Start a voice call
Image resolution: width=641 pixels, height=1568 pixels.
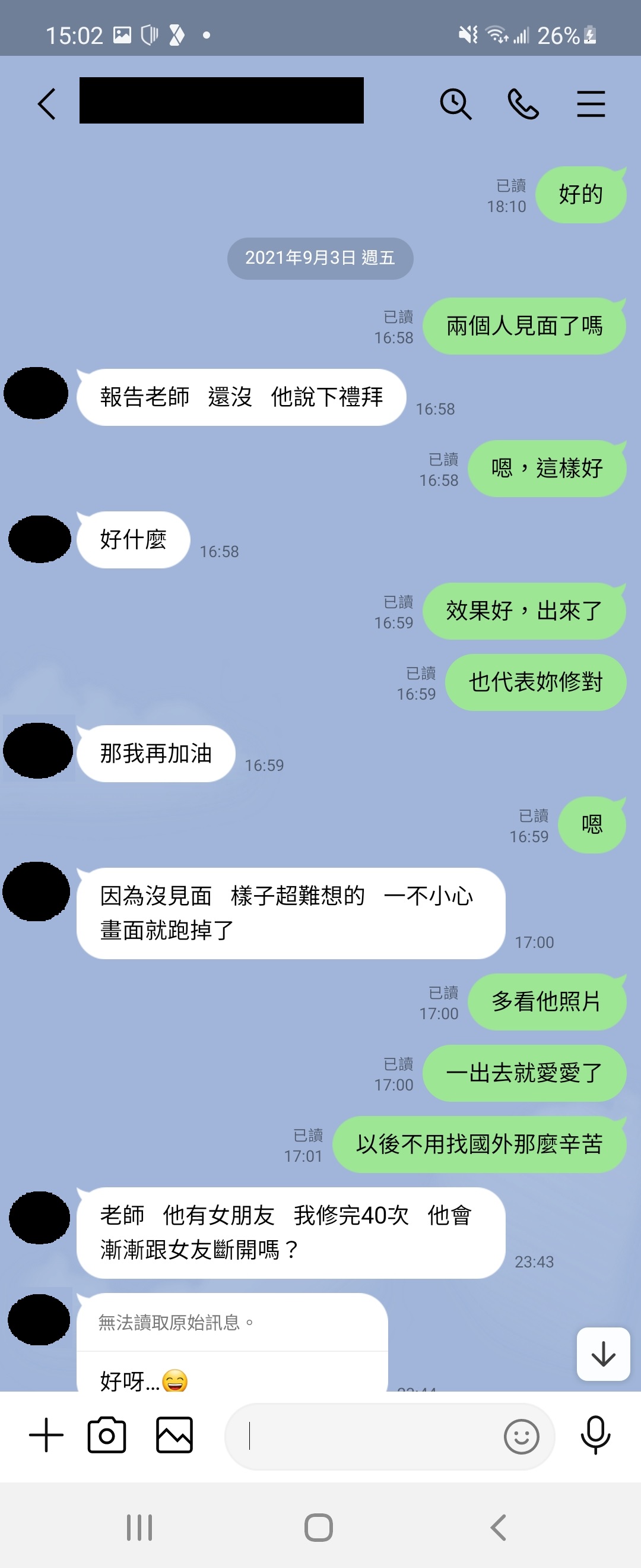coord(523,103)
